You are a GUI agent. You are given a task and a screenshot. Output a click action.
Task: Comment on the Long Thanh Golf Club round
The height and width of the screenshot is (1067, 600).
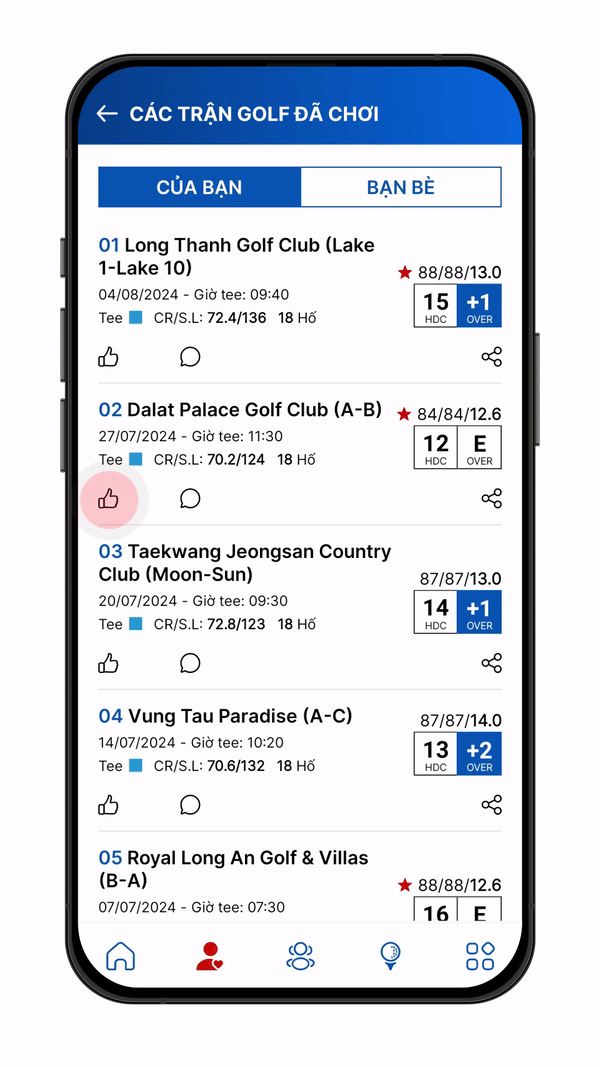190,357
